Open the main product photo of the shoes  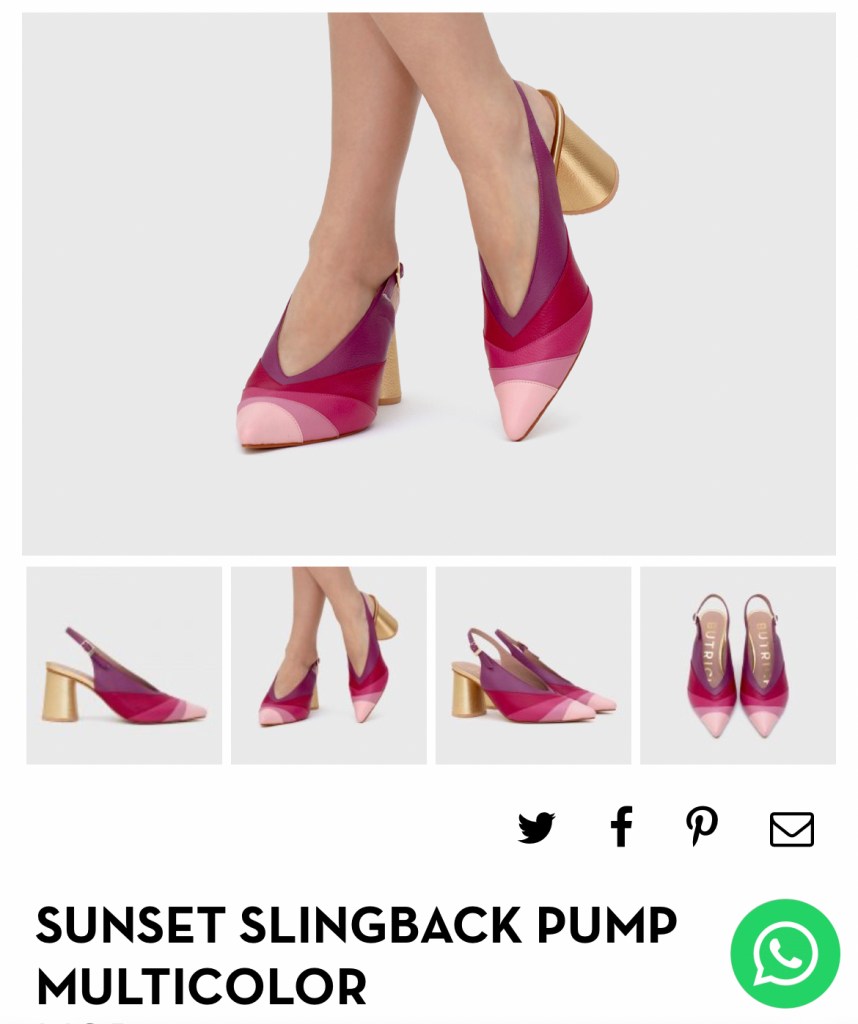click(x=428, y=284)
